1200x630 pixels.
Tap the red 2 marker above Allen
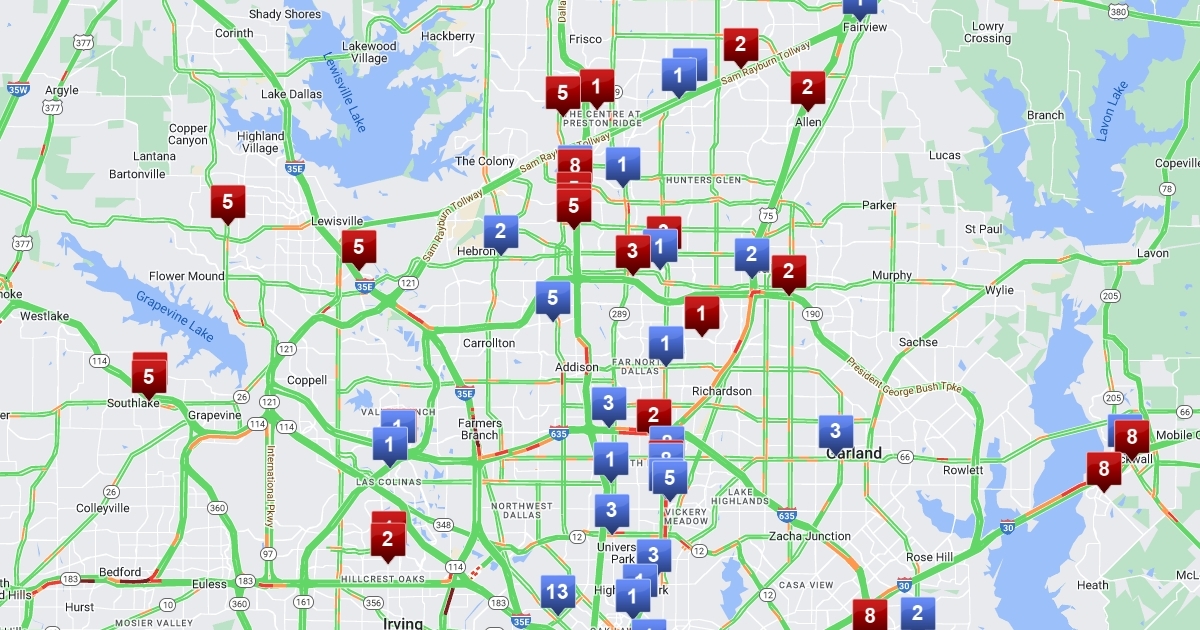(x=806, y=87)
